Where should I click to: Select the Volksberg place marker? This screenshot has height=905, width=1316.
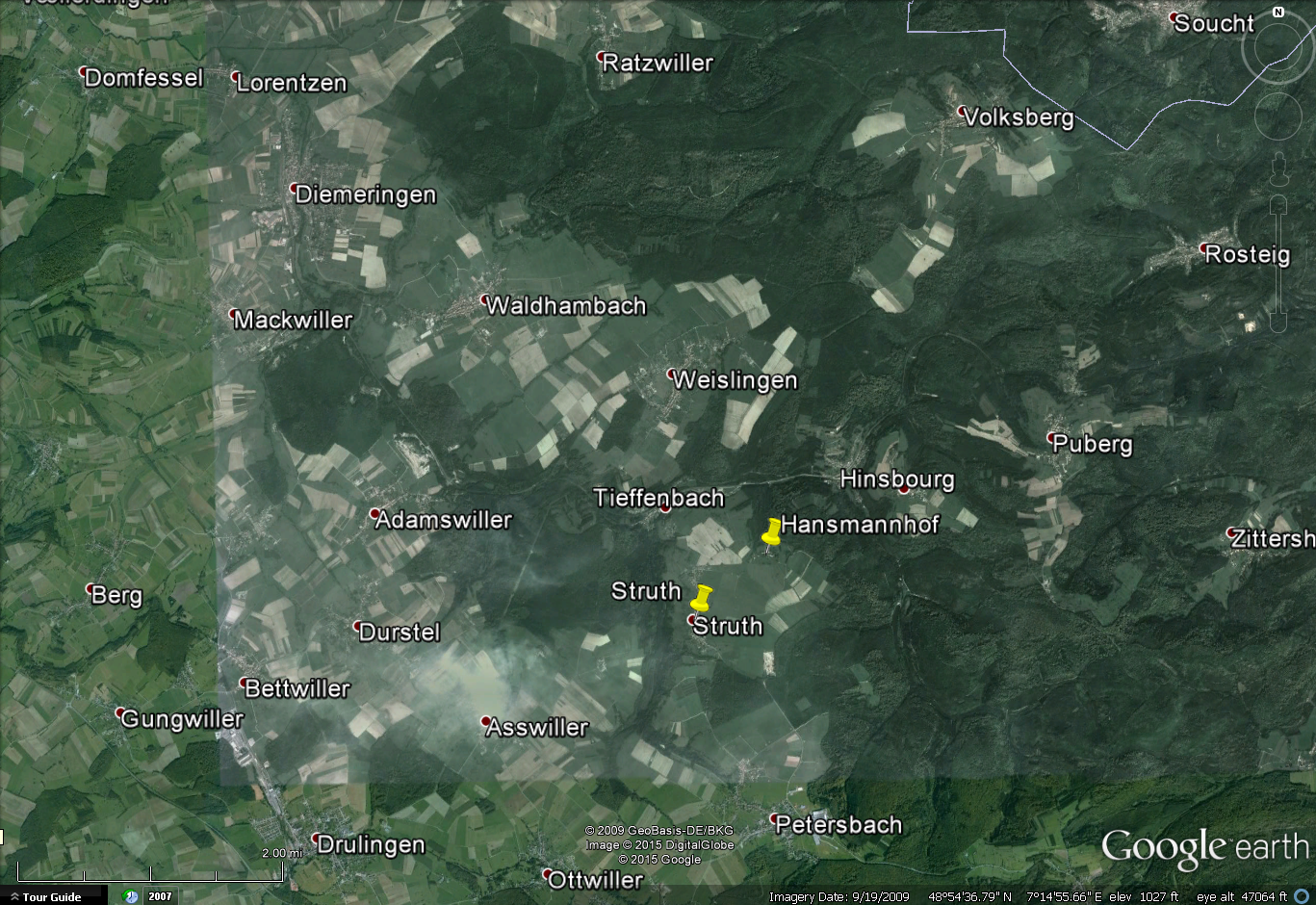point(963,112)
